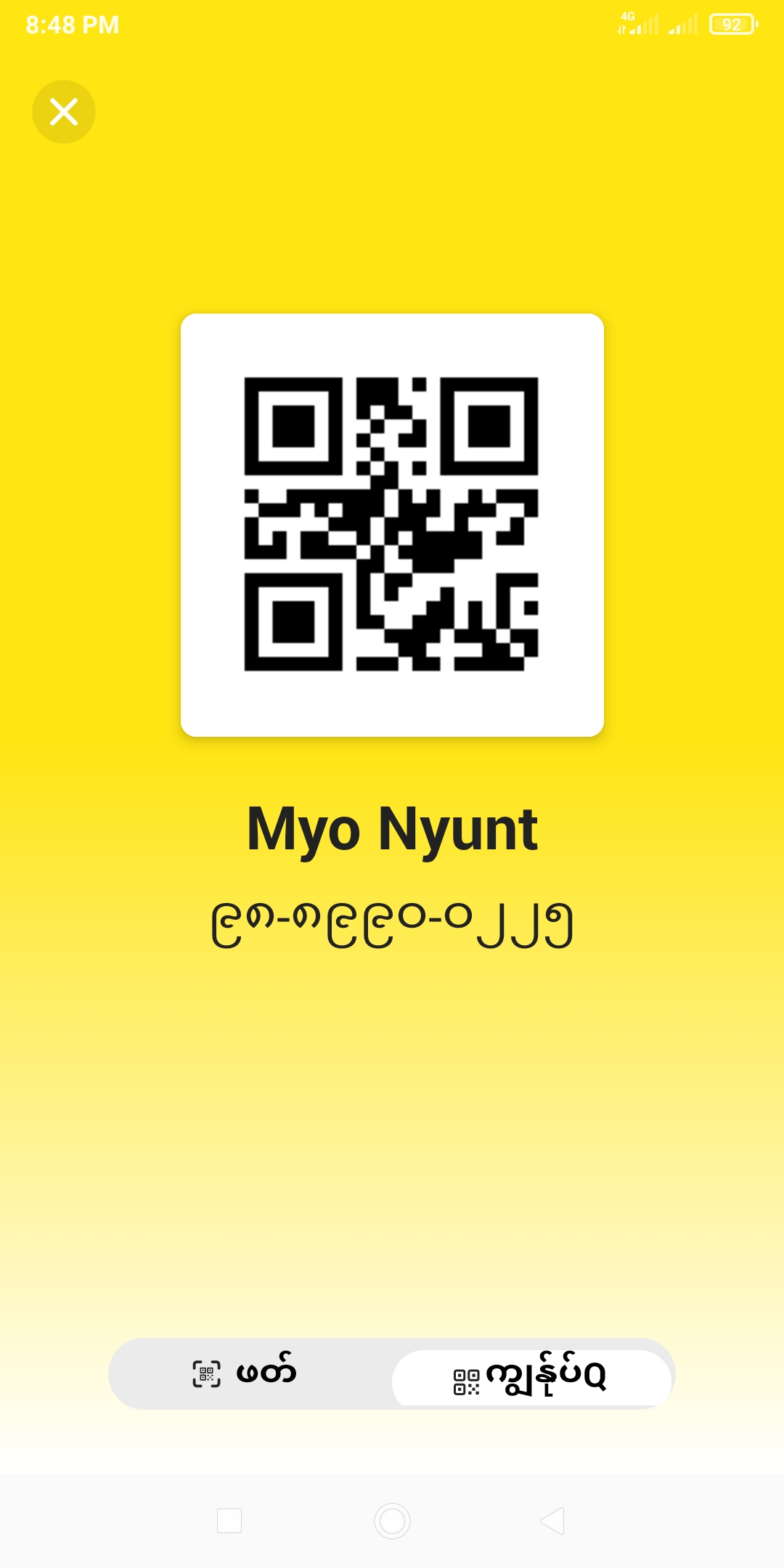Close the QR code screen

[x=64, y=112]
